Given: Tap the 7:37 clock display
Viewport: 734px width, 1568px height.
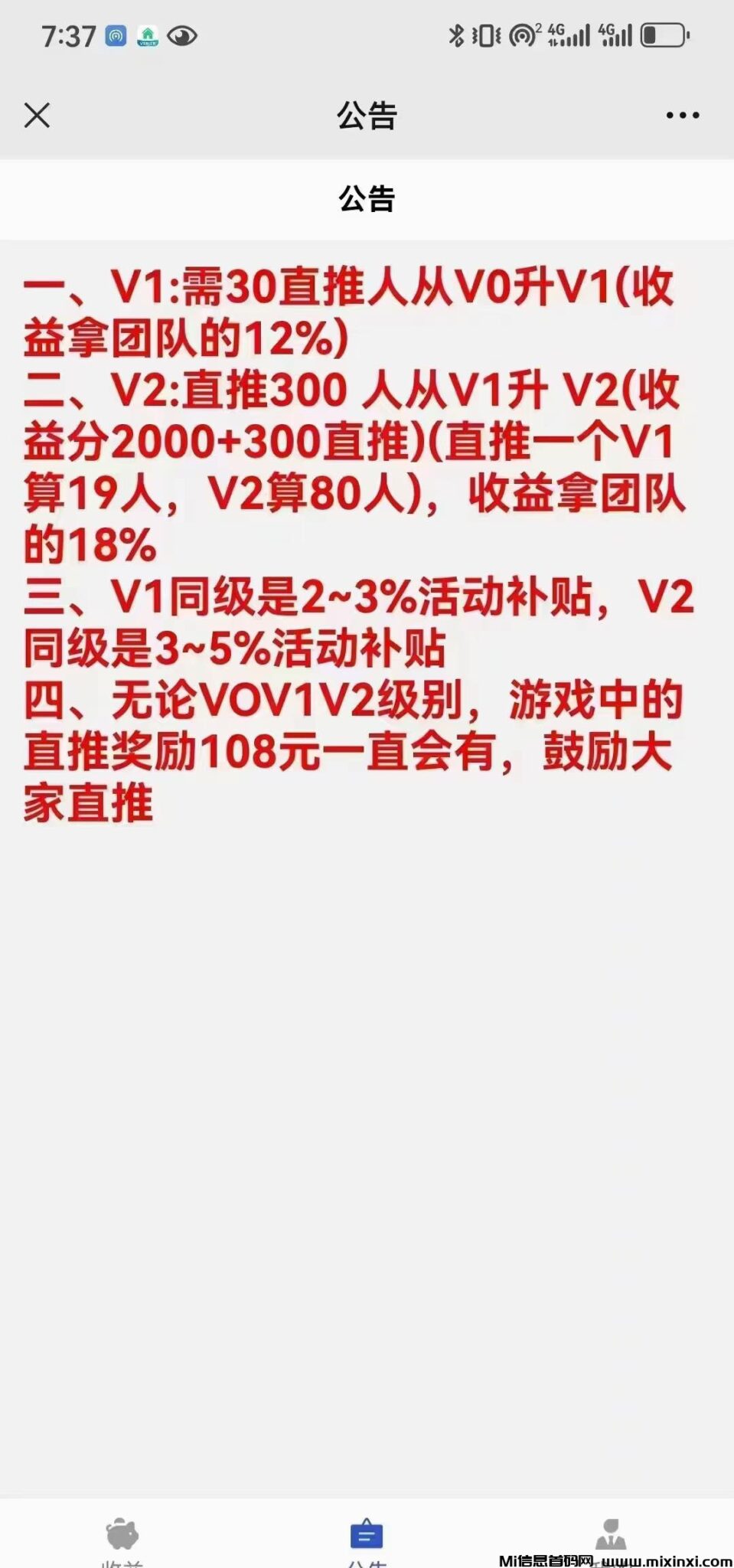Looking at the screenshot, I should 69,34.
